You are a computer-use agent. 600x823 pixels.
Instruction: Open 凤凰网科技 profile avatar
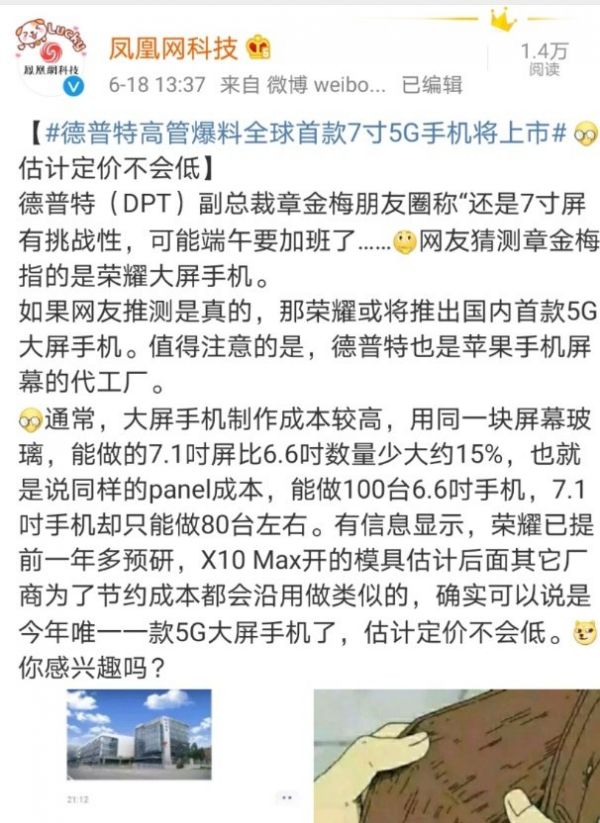tap(50, 53)
